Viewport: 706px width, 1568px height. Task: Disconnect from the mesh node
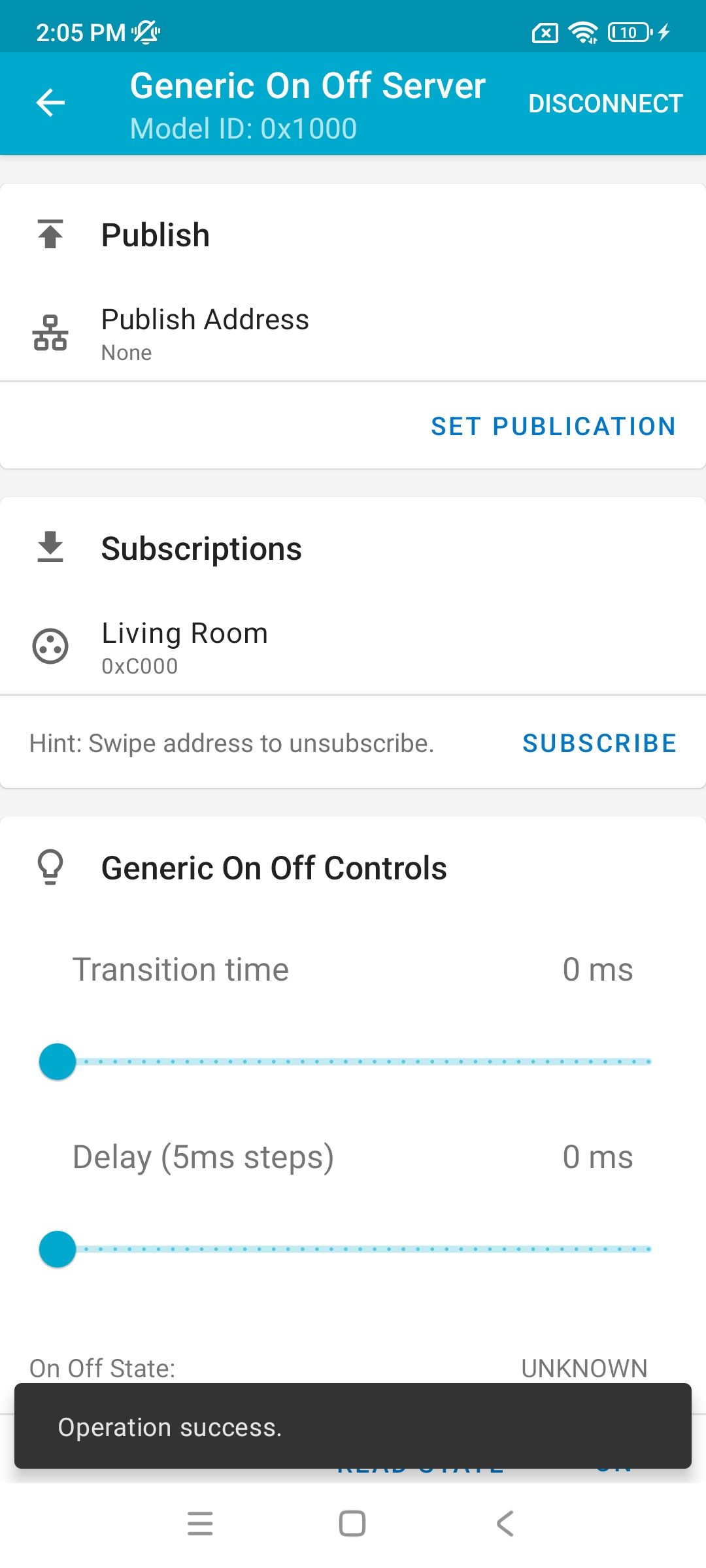(x=605, y=103)
